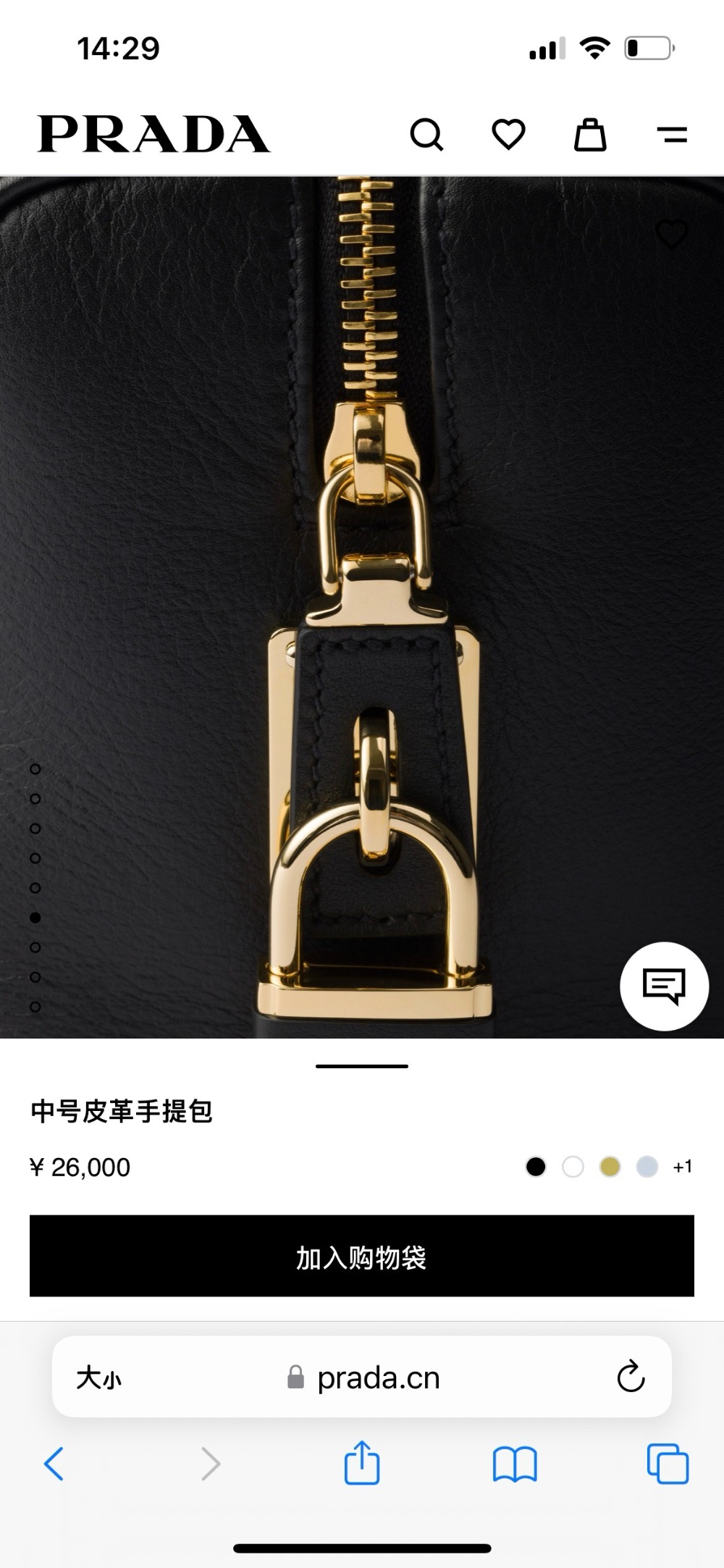Save this bag with the image heart
Image resolution: width=724 pixels, height=1568 pixels.
[x=671, y=234]
